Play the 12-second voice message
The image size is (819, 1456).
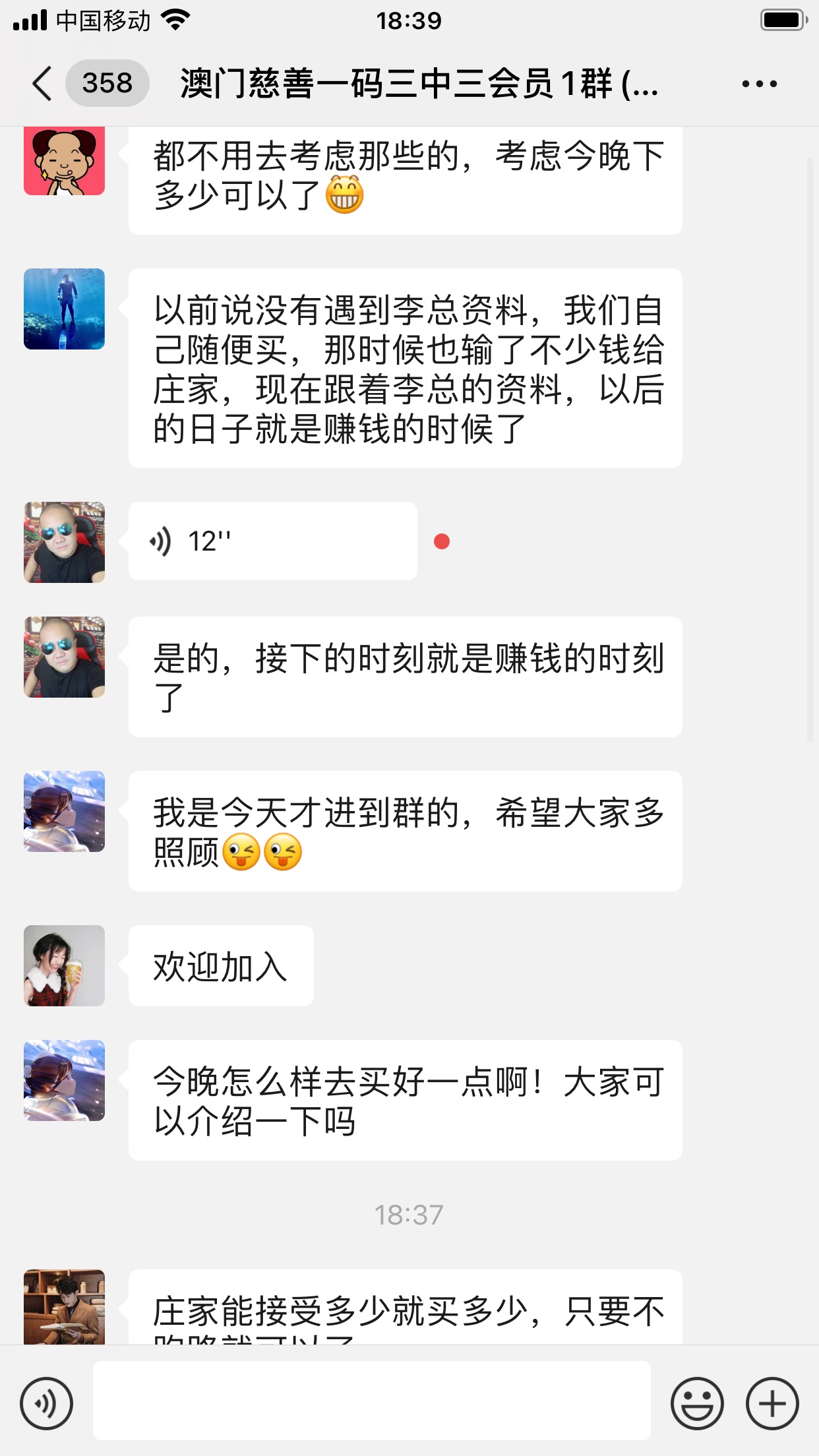pos(272,541)
